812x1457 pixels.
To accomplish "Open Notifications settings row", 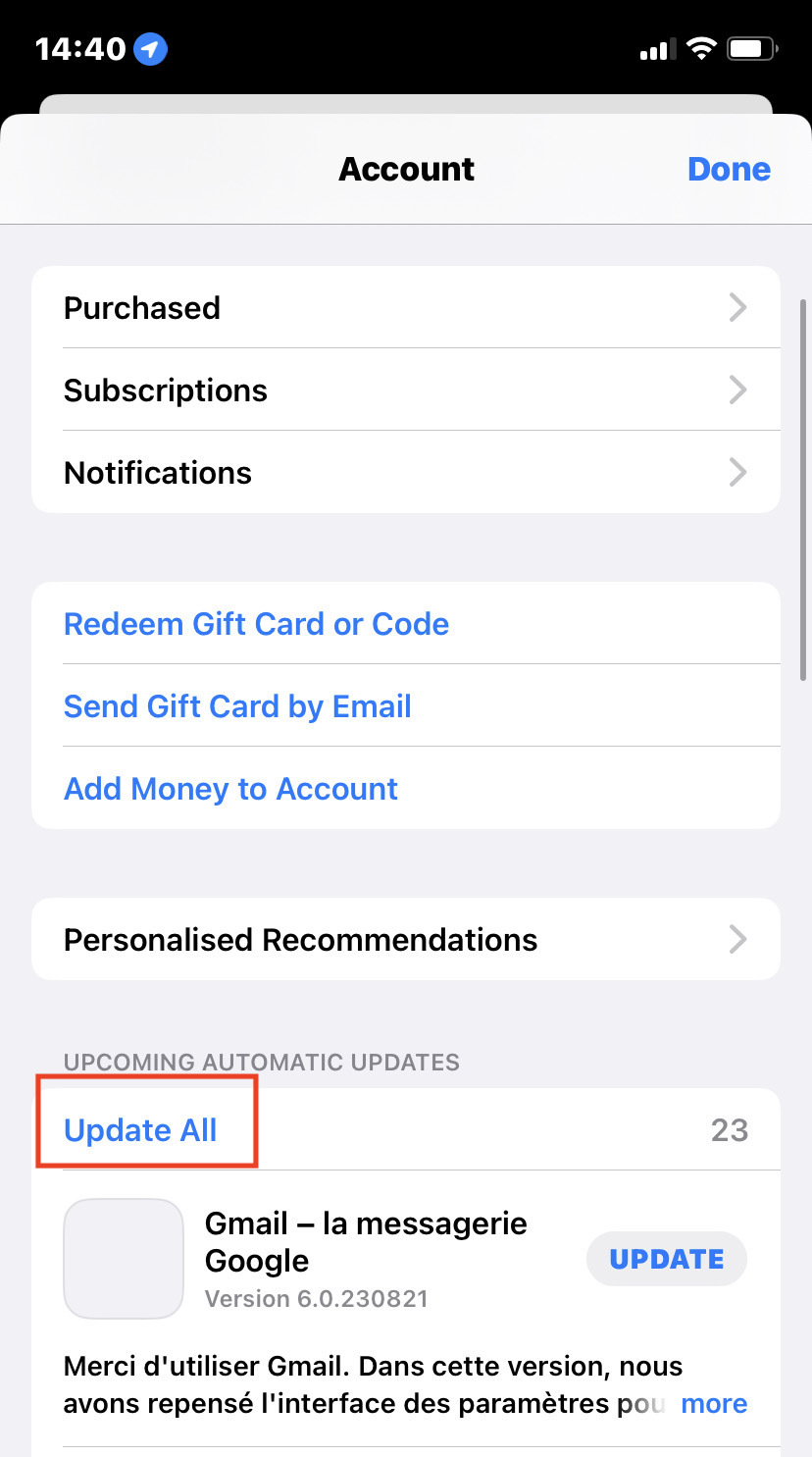I will [x=405, y=473].
